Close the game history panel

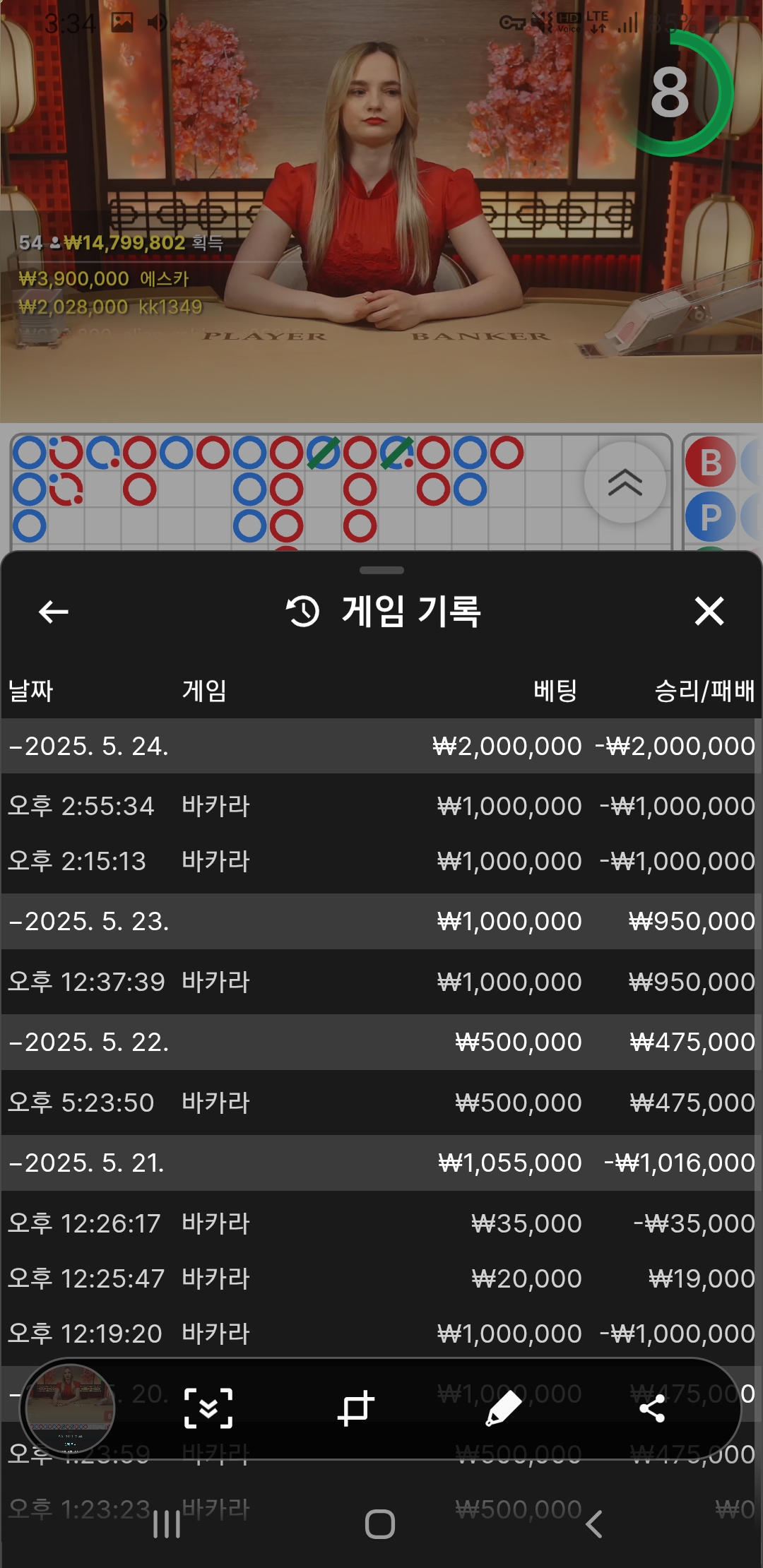pos(709,612)
